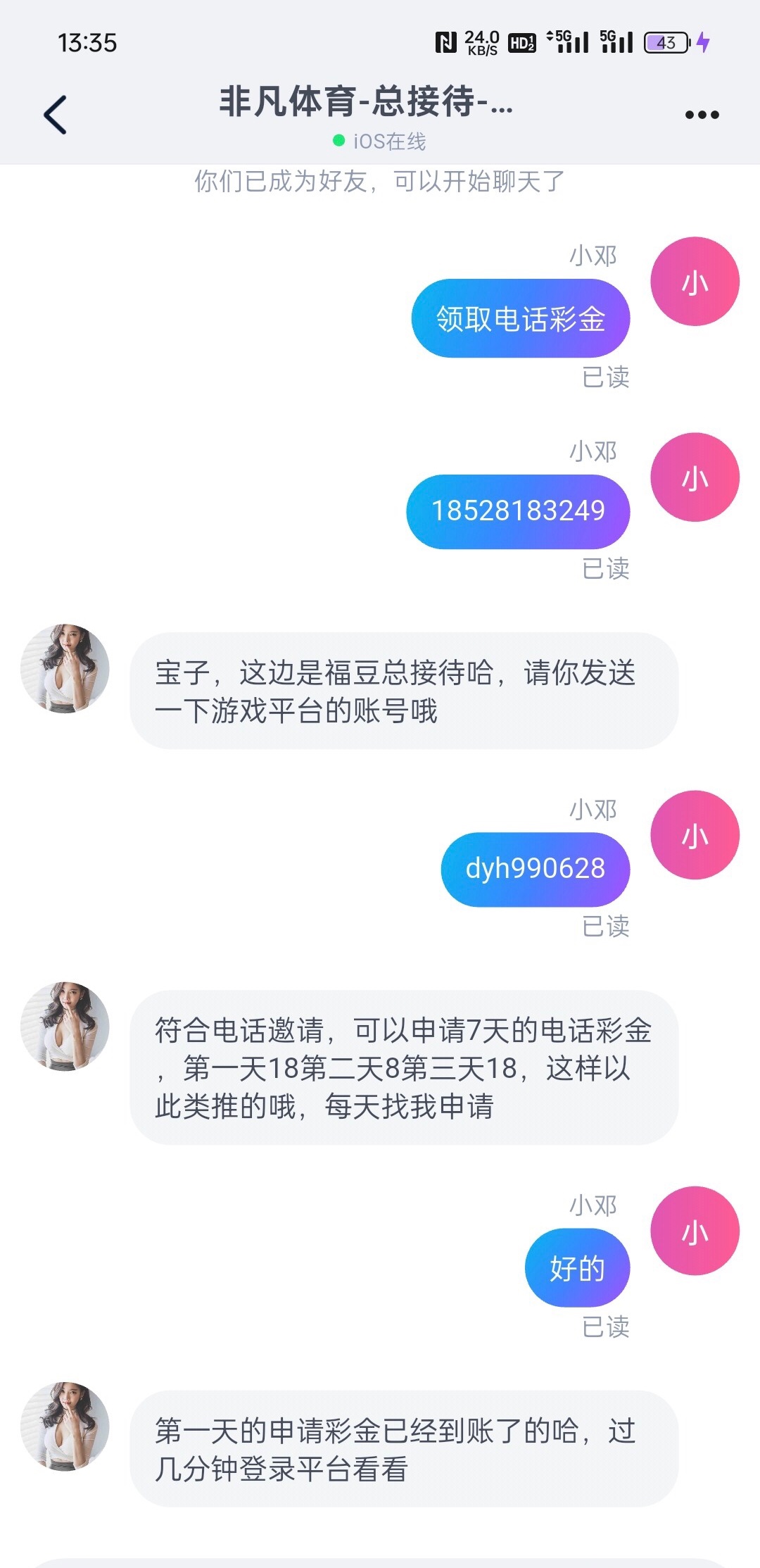
Task: Open the three-dot overflow menu
Action: (702, 115)
